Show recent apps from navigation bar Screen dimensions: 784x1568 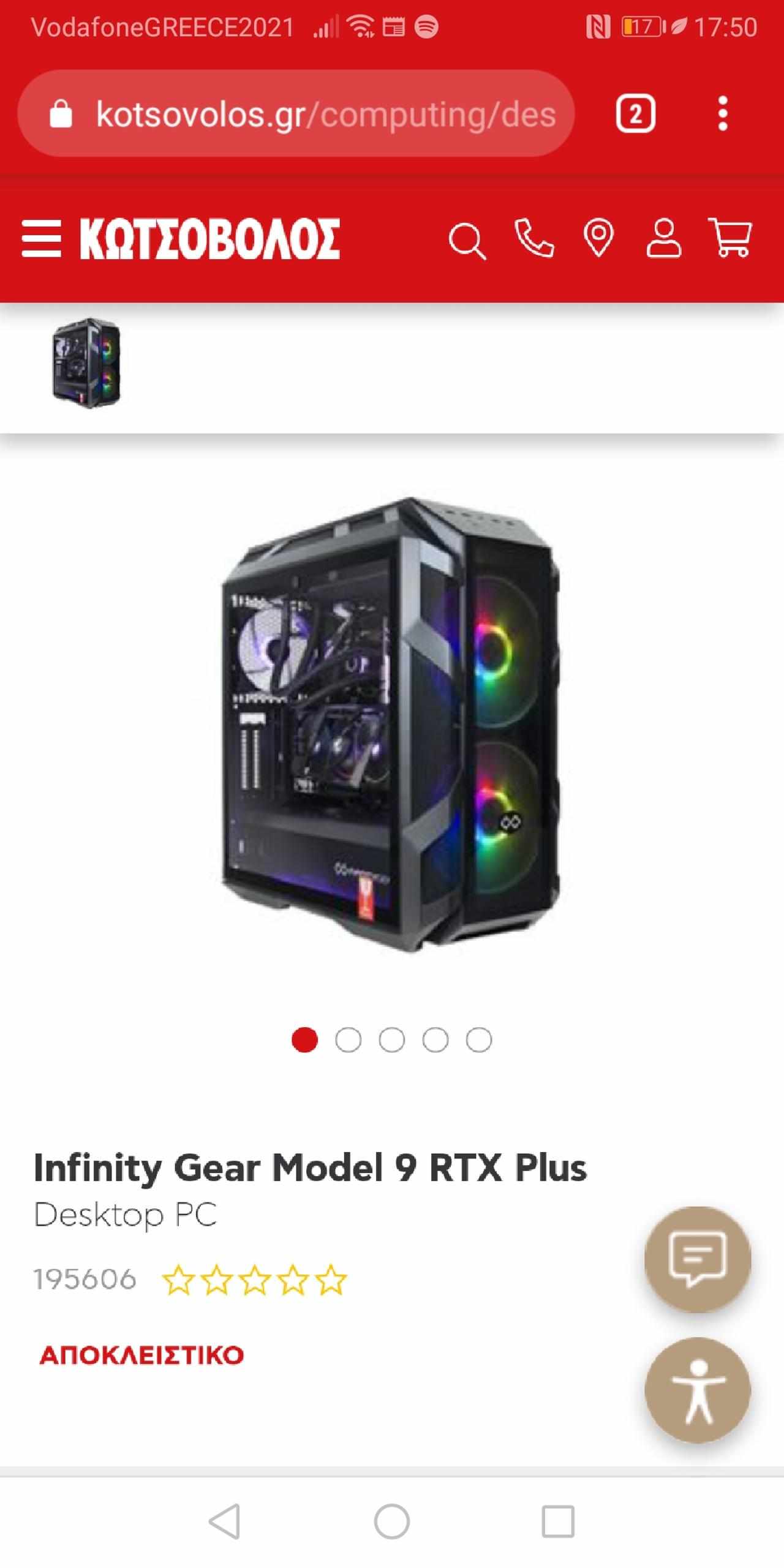pyautogui.click(x=557, y=1521)
